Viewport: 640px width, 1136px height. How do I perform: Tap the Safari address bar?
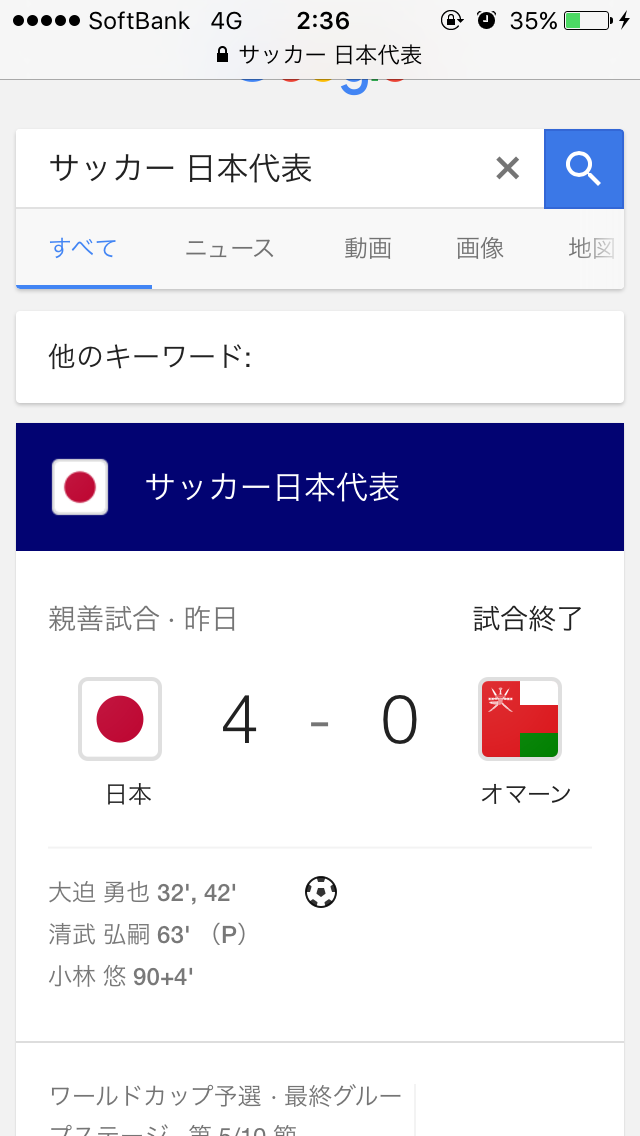320,55
